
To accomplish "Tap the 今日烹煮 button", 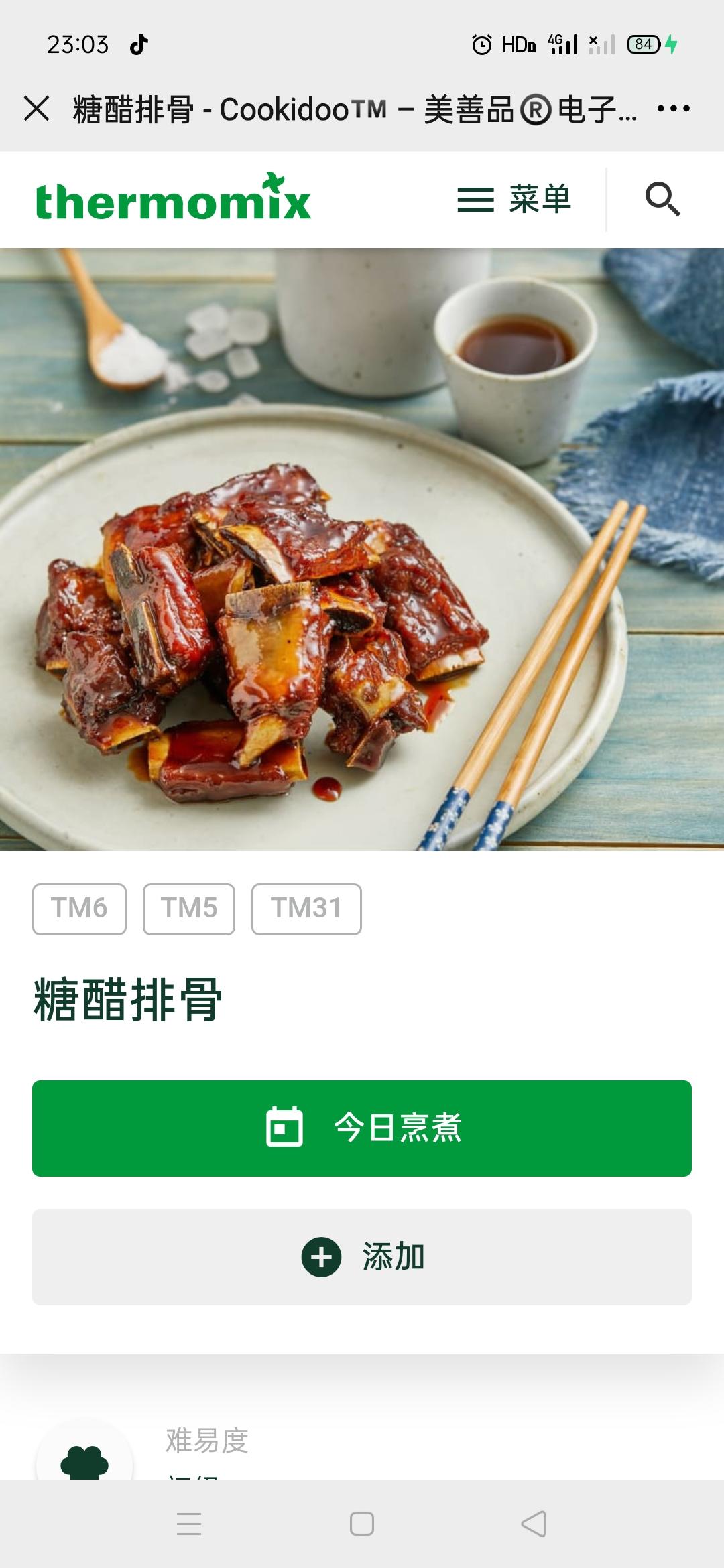I will [362, 1128].
